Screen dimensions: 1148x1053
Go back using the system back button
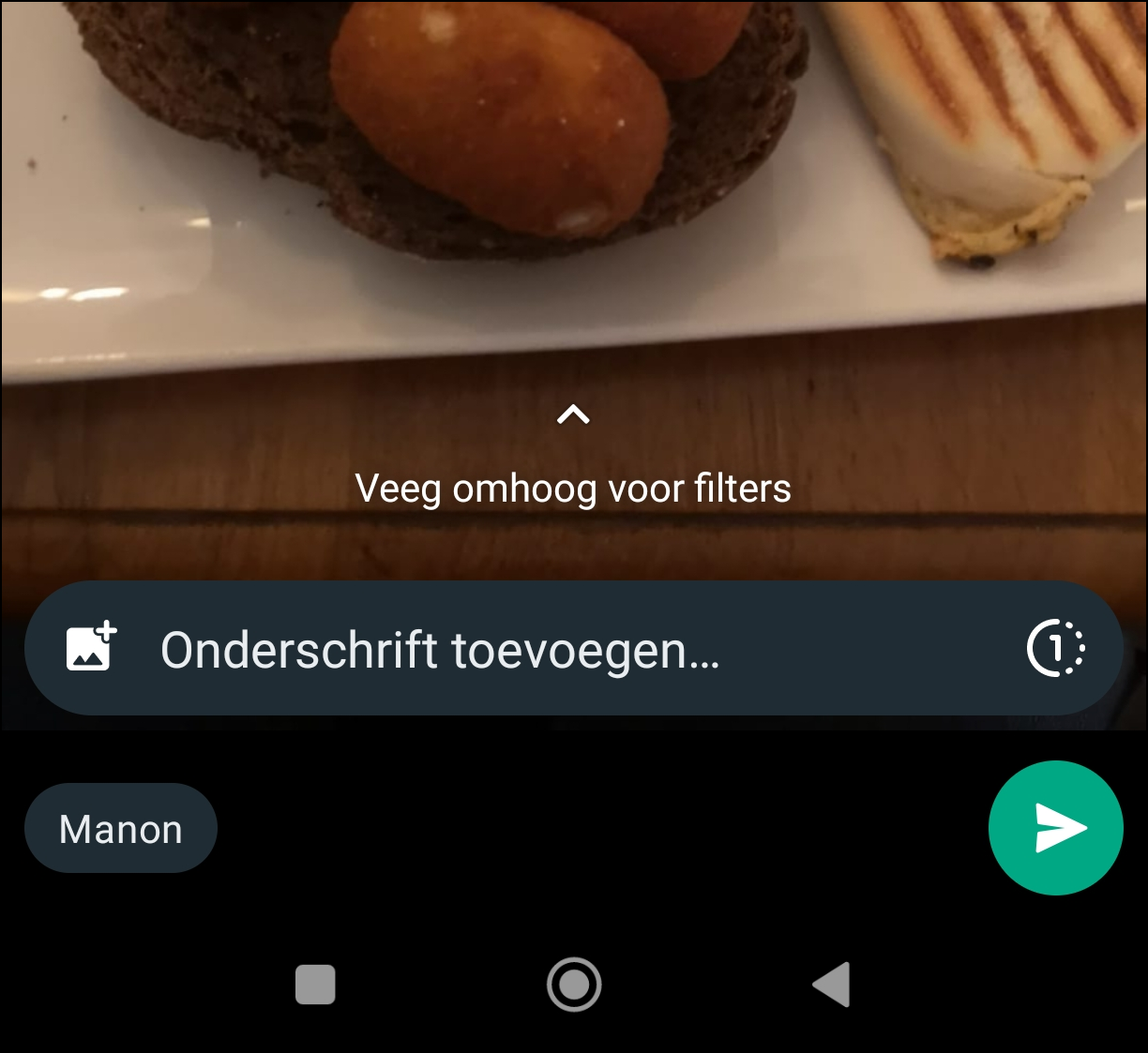(831, 985)
